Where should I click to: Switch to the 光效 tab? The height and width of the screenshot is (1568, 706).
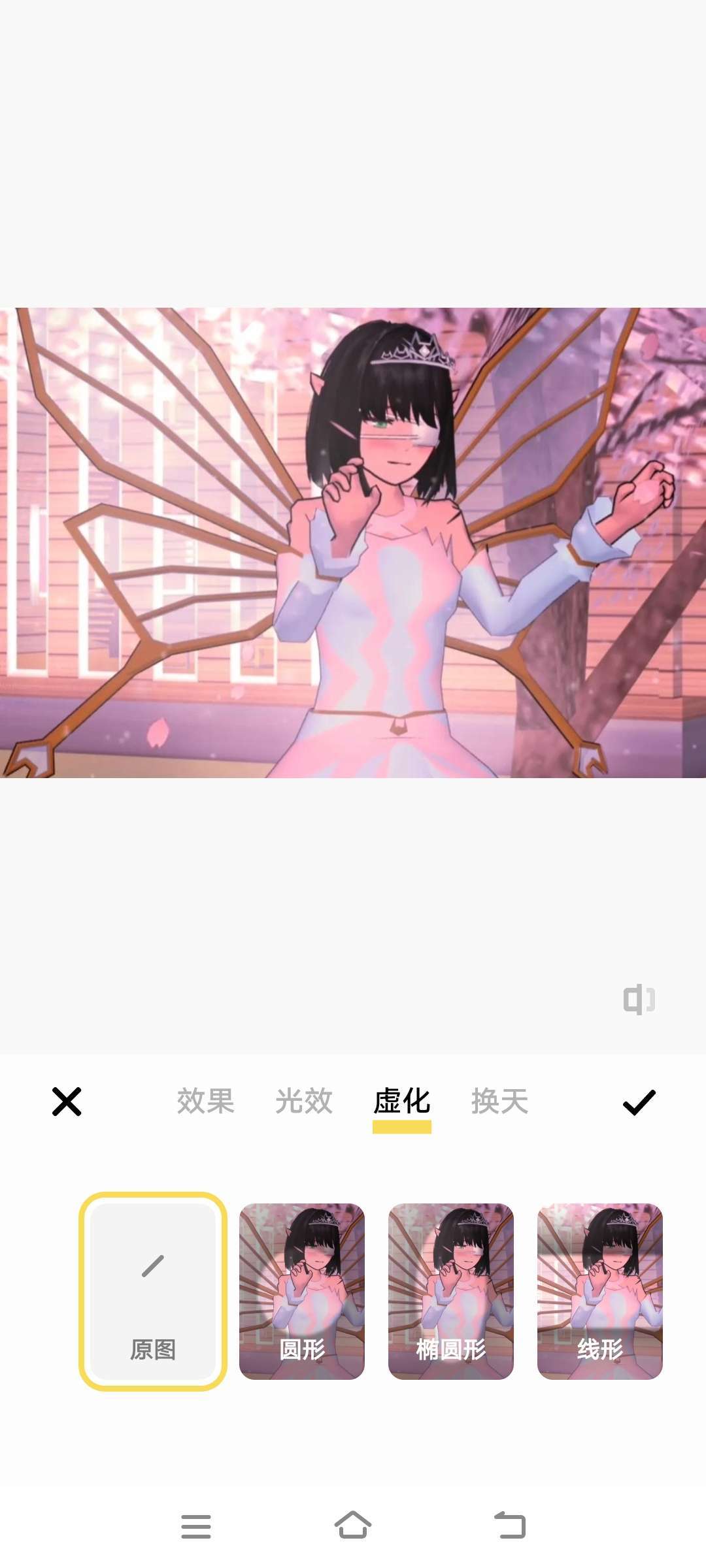(304, 1101)
